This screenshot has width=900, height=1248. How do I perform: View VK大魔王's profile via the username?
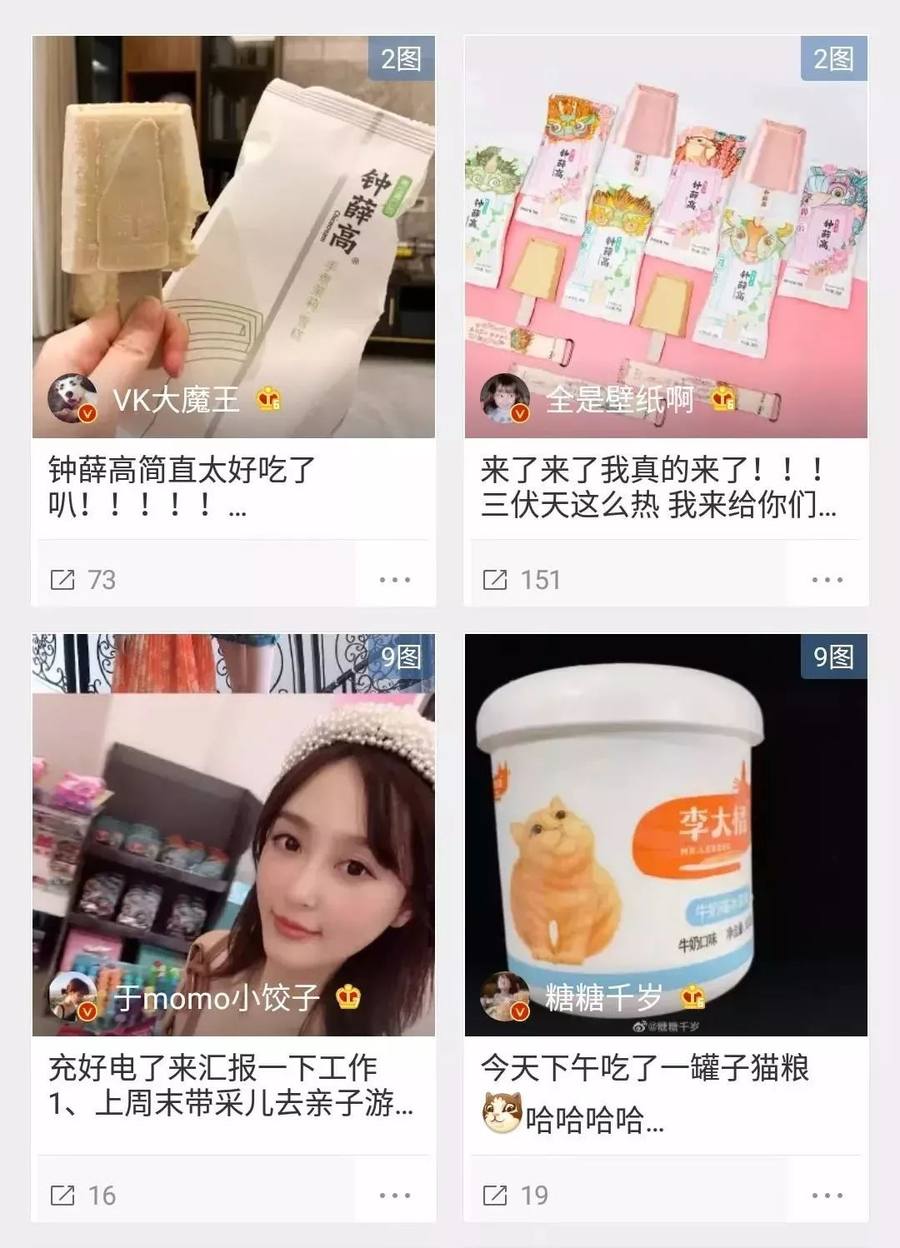coord(176,400)
